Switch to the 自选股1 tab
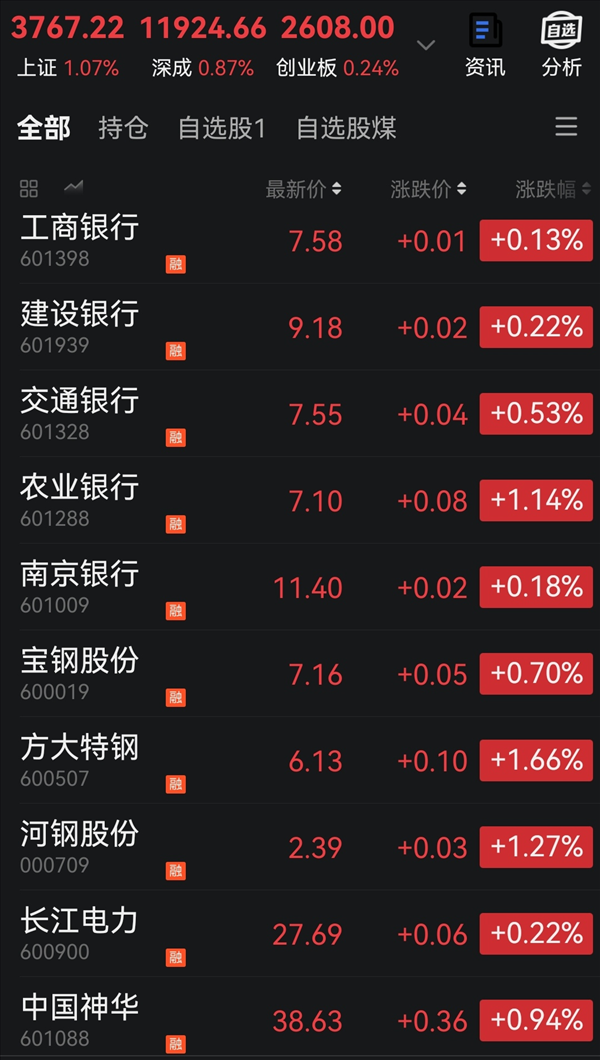 pyautogui.click(x=222, y=128)
